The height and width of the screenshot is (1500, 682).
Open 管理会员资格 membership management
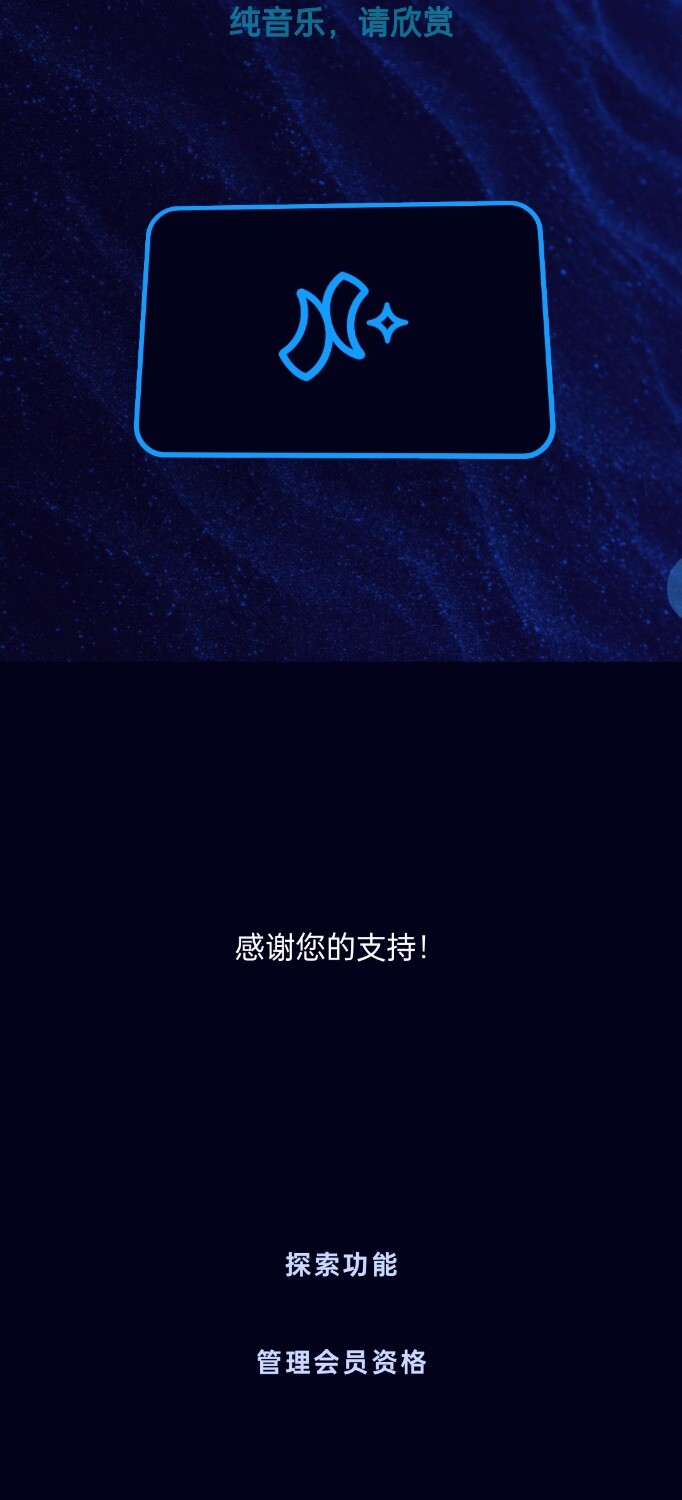341,1362
